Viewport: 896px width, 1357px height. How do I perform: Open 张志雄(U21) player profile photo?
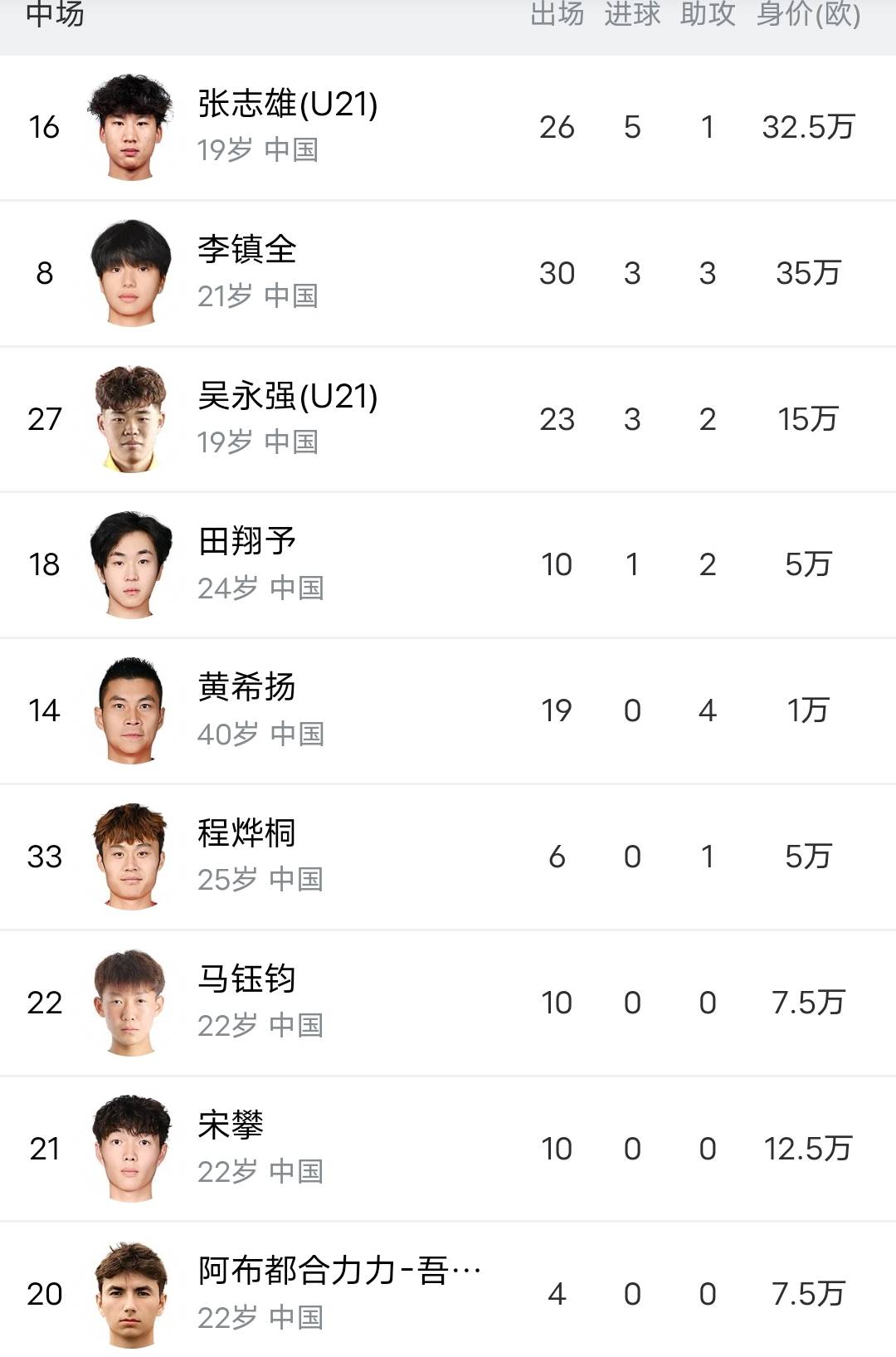click(130, 129)
